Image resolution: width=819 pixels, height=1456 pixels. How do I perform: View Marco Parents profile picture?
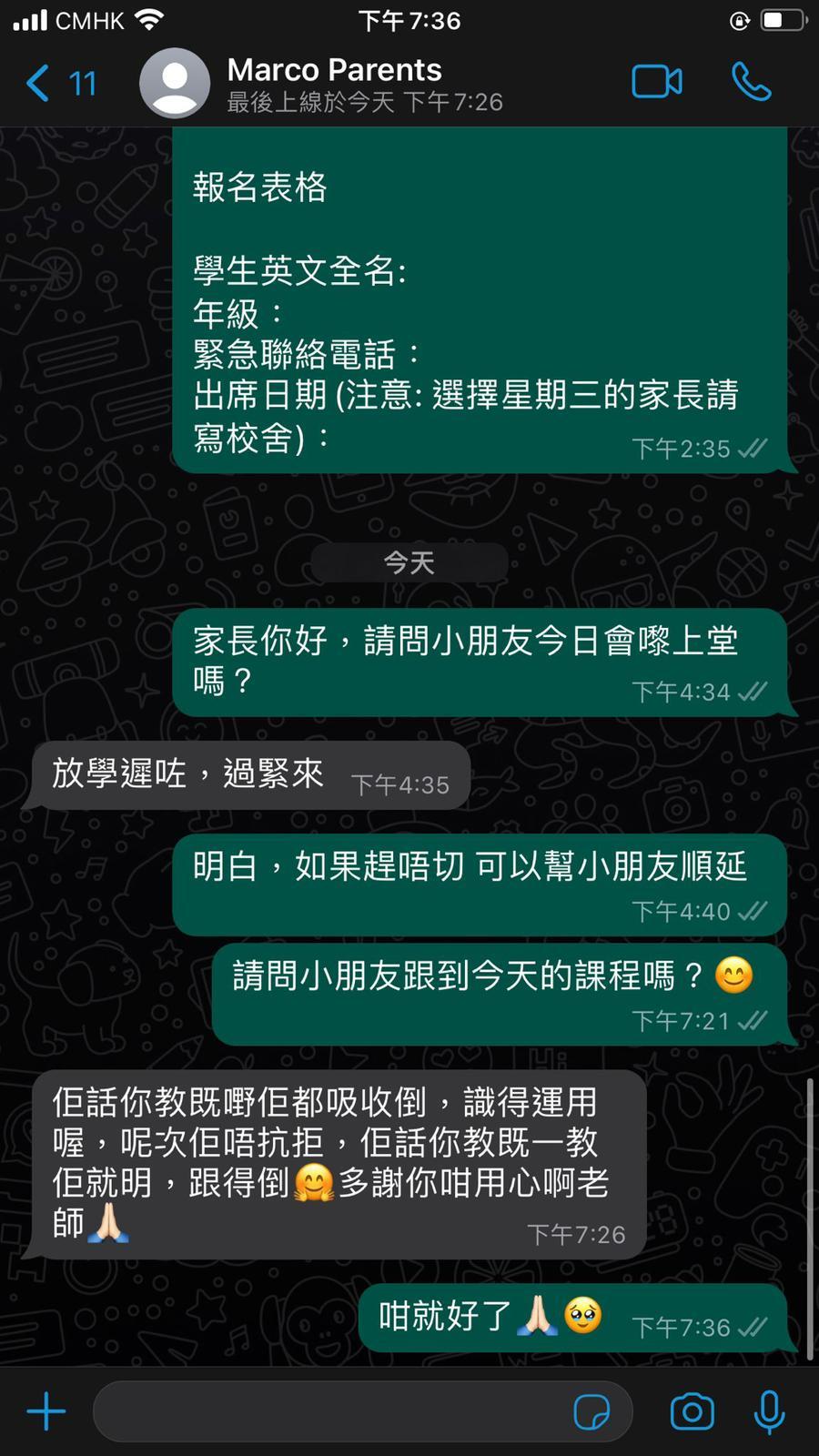pyautogui.click(x=175, y=83)
